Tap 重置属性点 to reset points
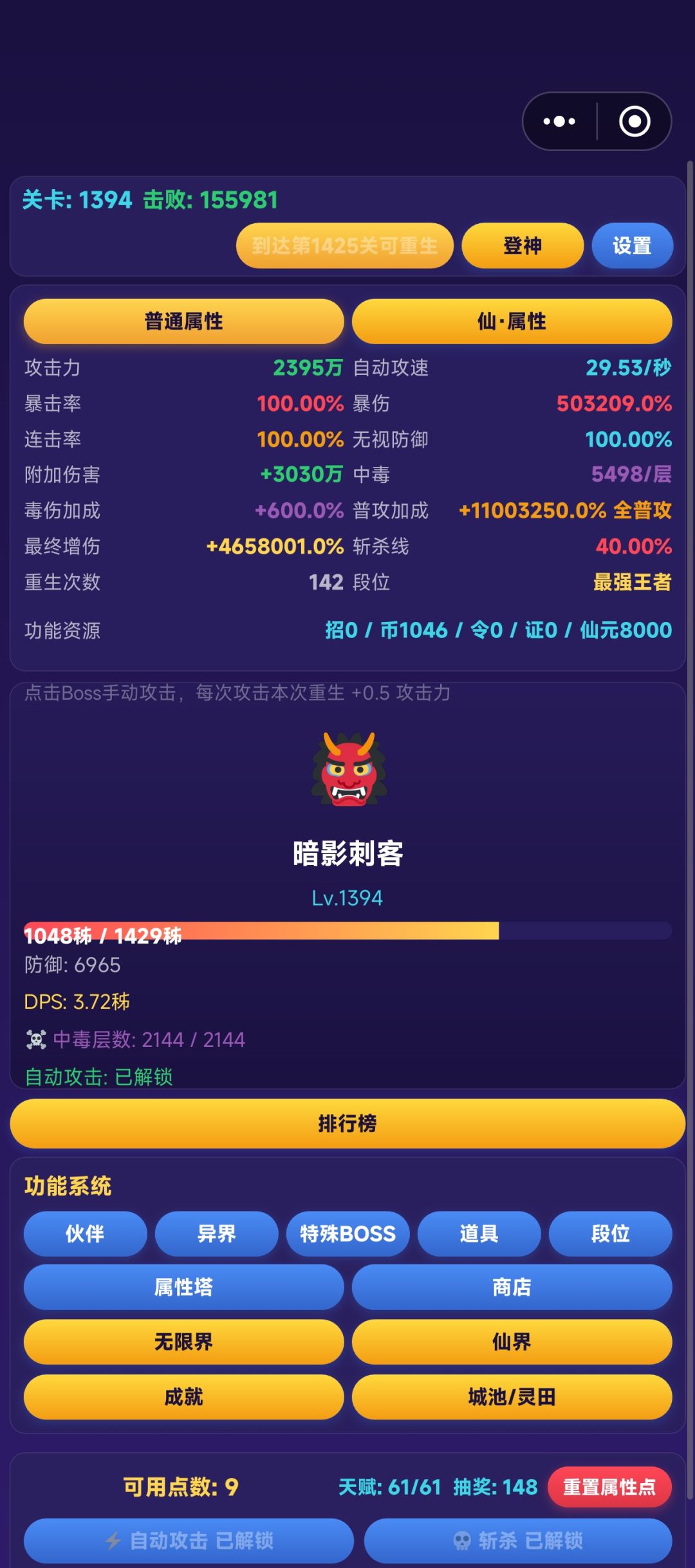695x1568 pixels. click(609, 1487)
